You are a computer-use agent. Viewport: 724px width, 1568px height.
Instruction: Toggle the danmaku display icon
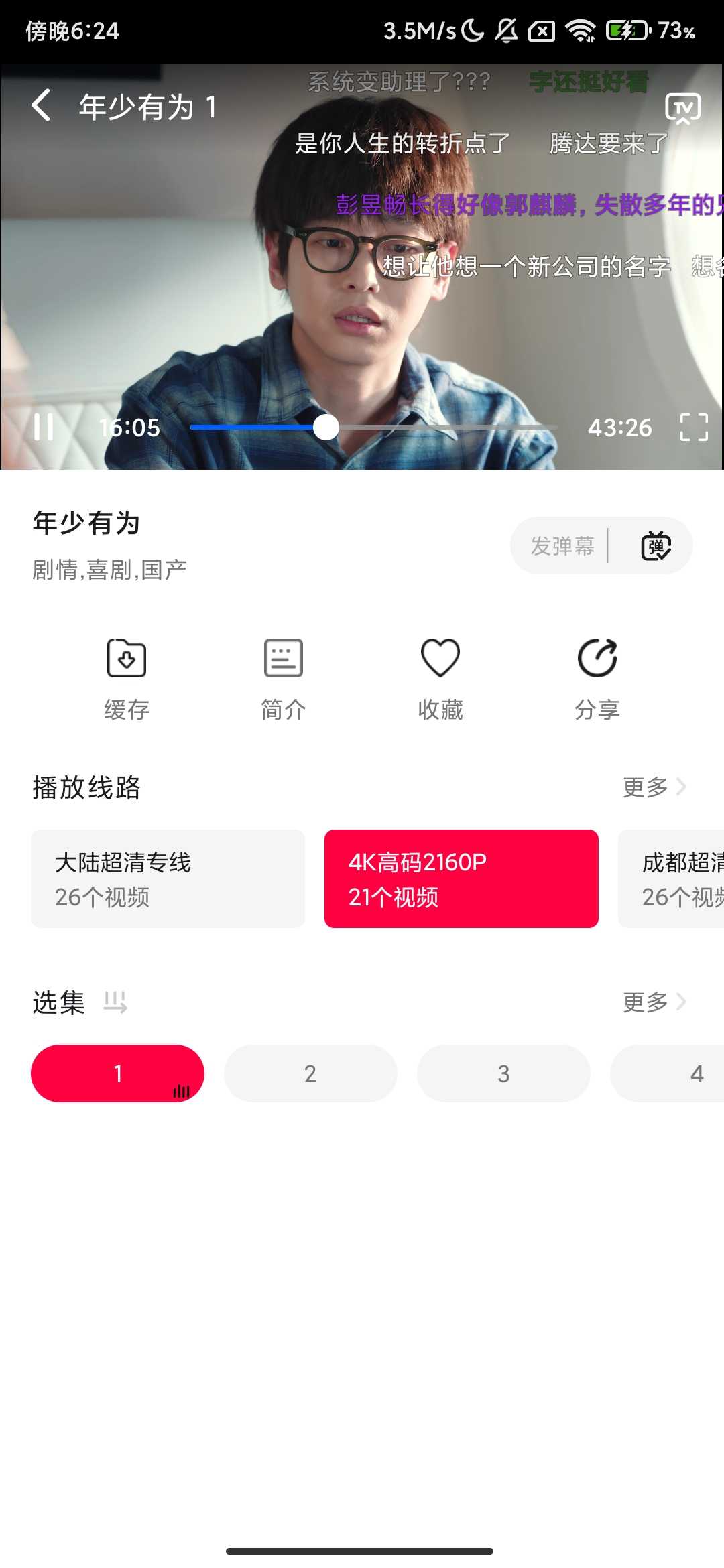click(656, 546)
